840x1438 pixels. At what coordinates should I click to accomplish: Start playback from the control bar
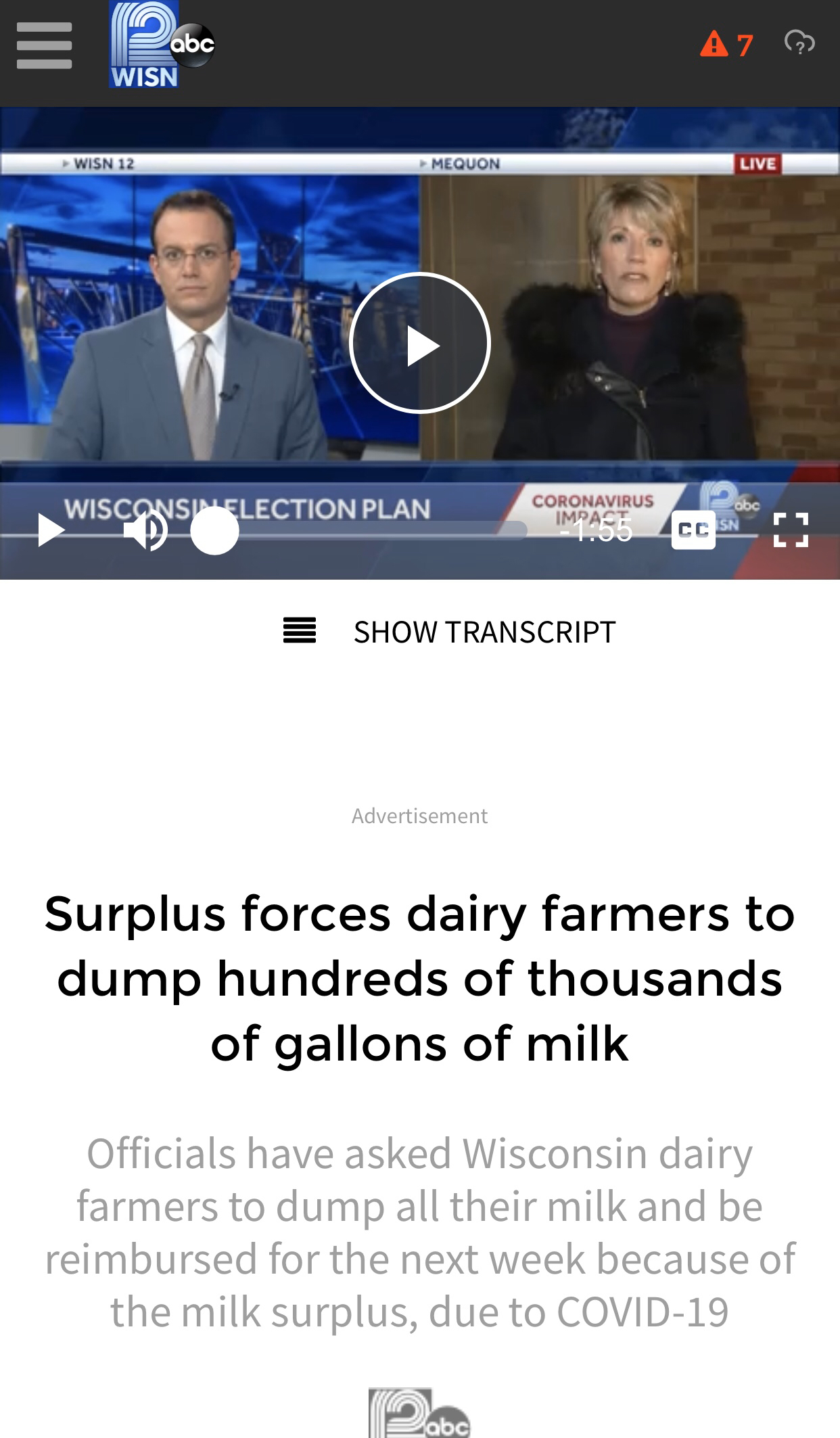[x=51, y=530]
